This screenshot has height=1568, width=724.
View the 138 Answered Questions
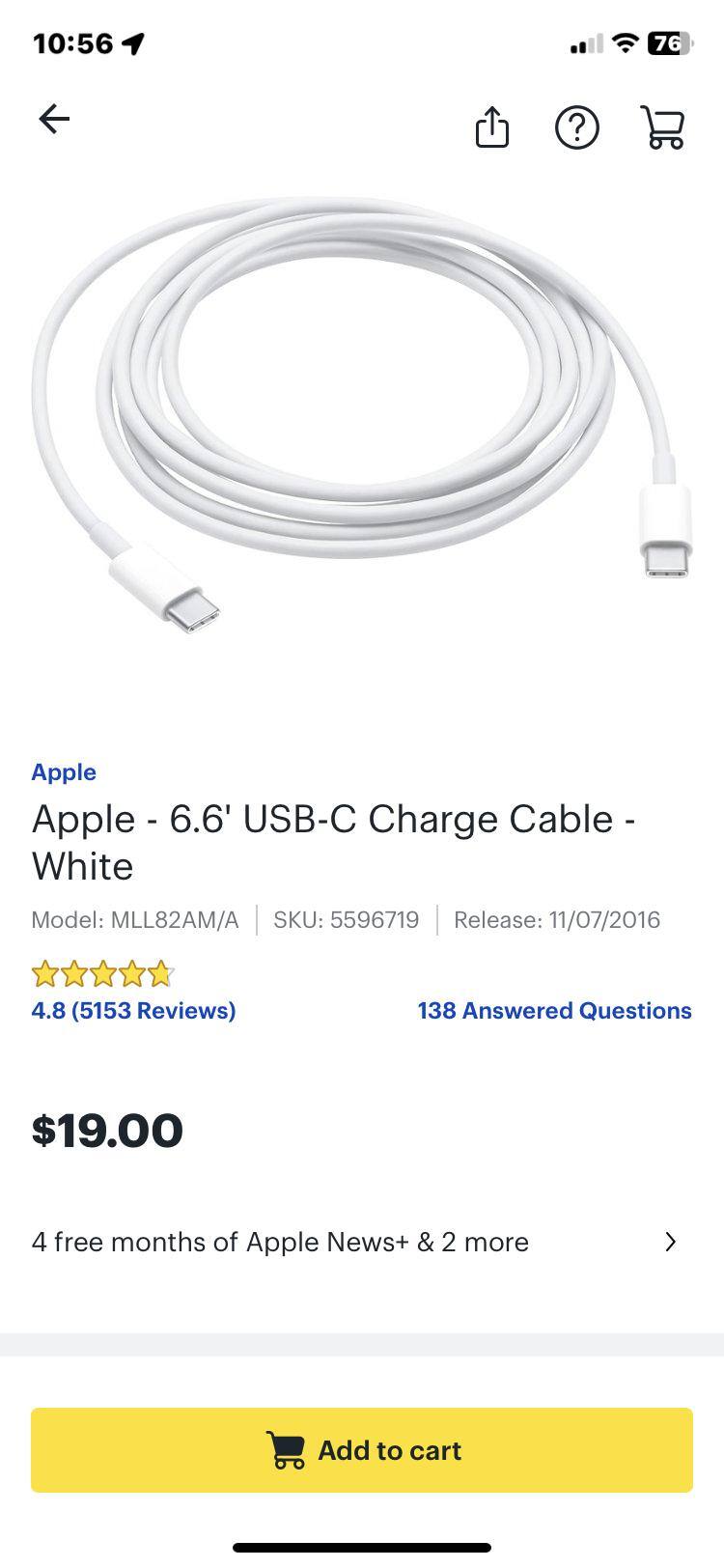click(x=554, y=1011)
